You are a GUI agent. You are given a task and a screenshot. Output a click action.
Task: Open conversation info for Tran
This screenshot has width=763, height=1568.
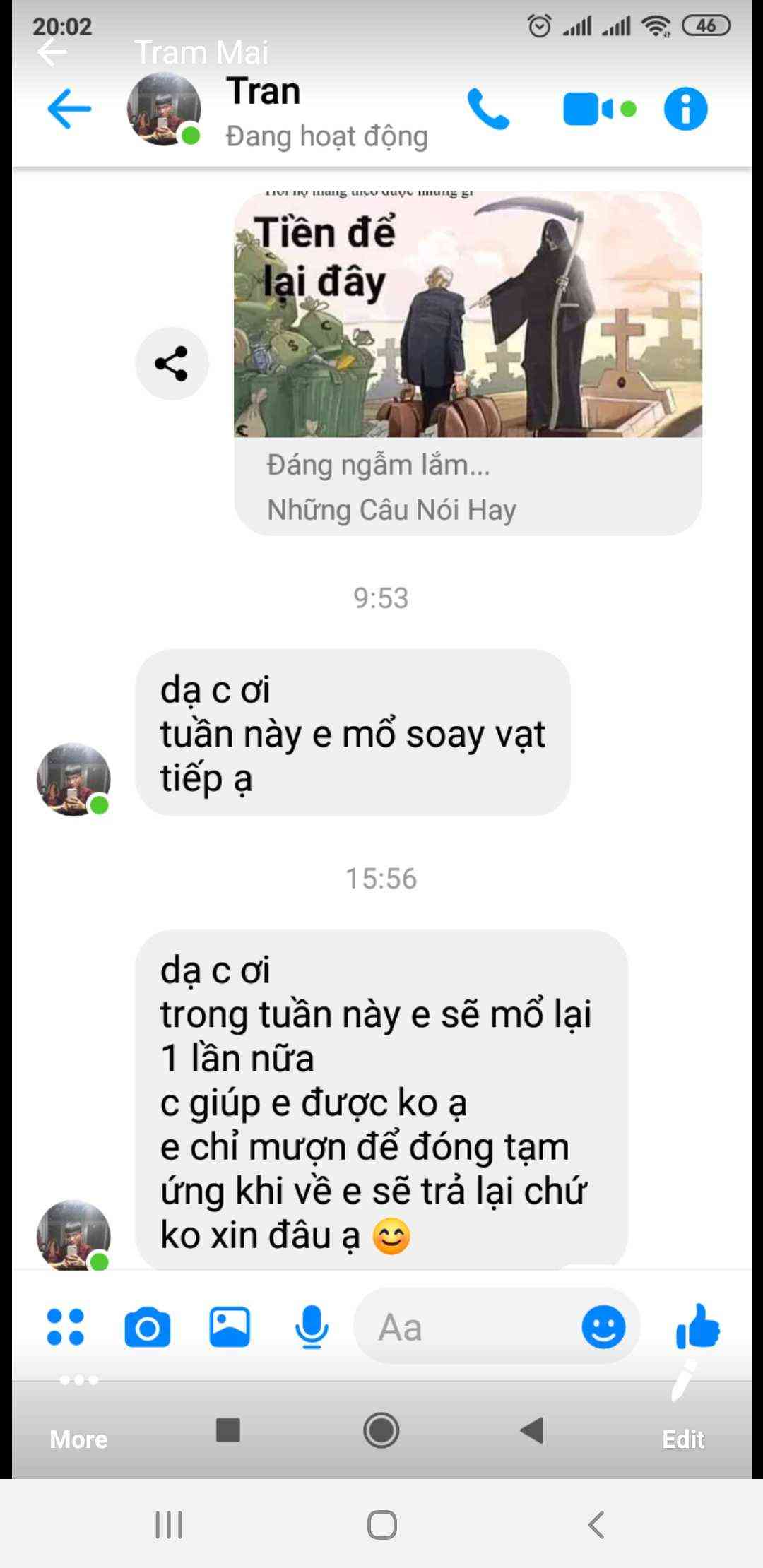coord(685,109)
